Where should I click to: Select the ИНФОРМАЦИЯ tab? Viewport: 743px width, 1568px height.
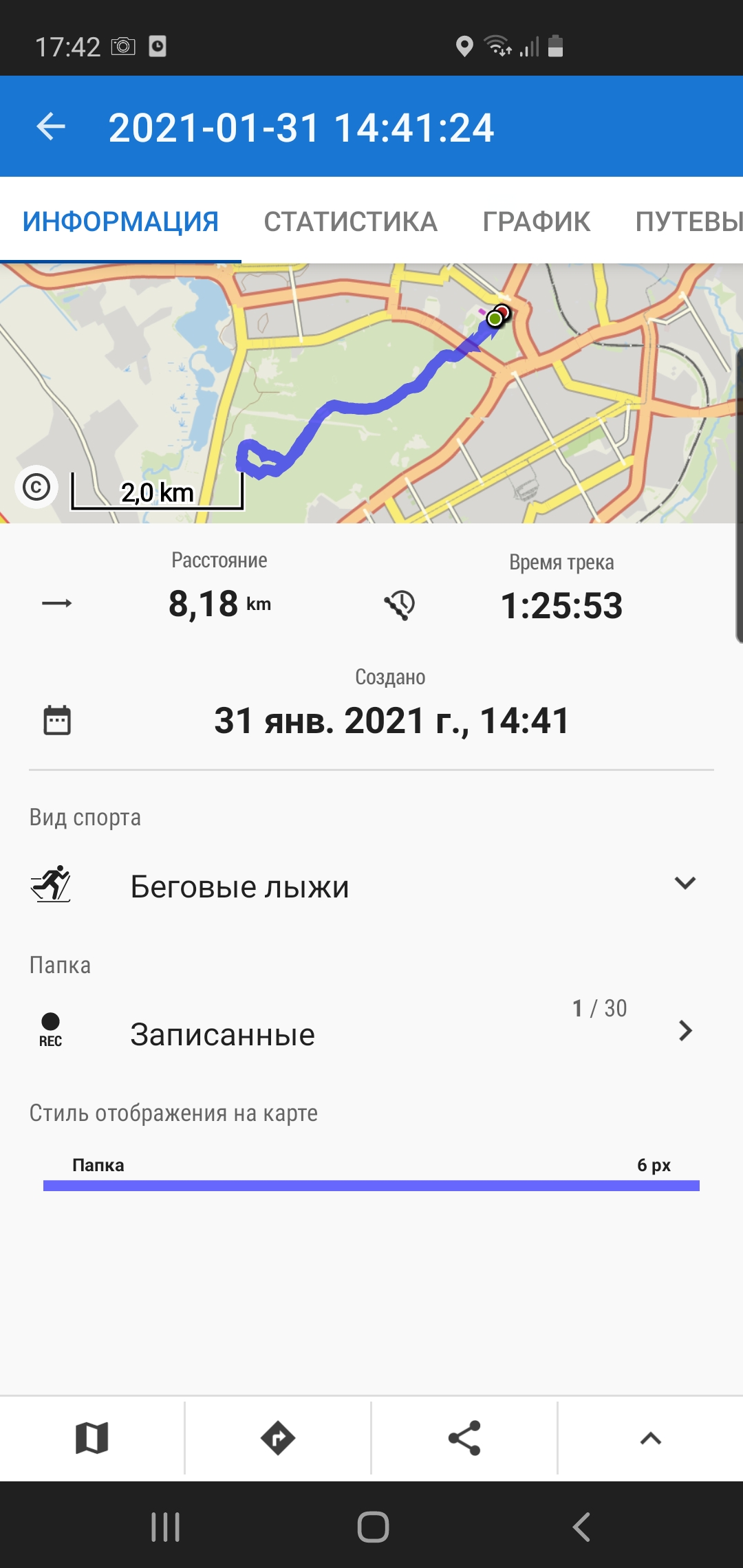tap(120, 221)
